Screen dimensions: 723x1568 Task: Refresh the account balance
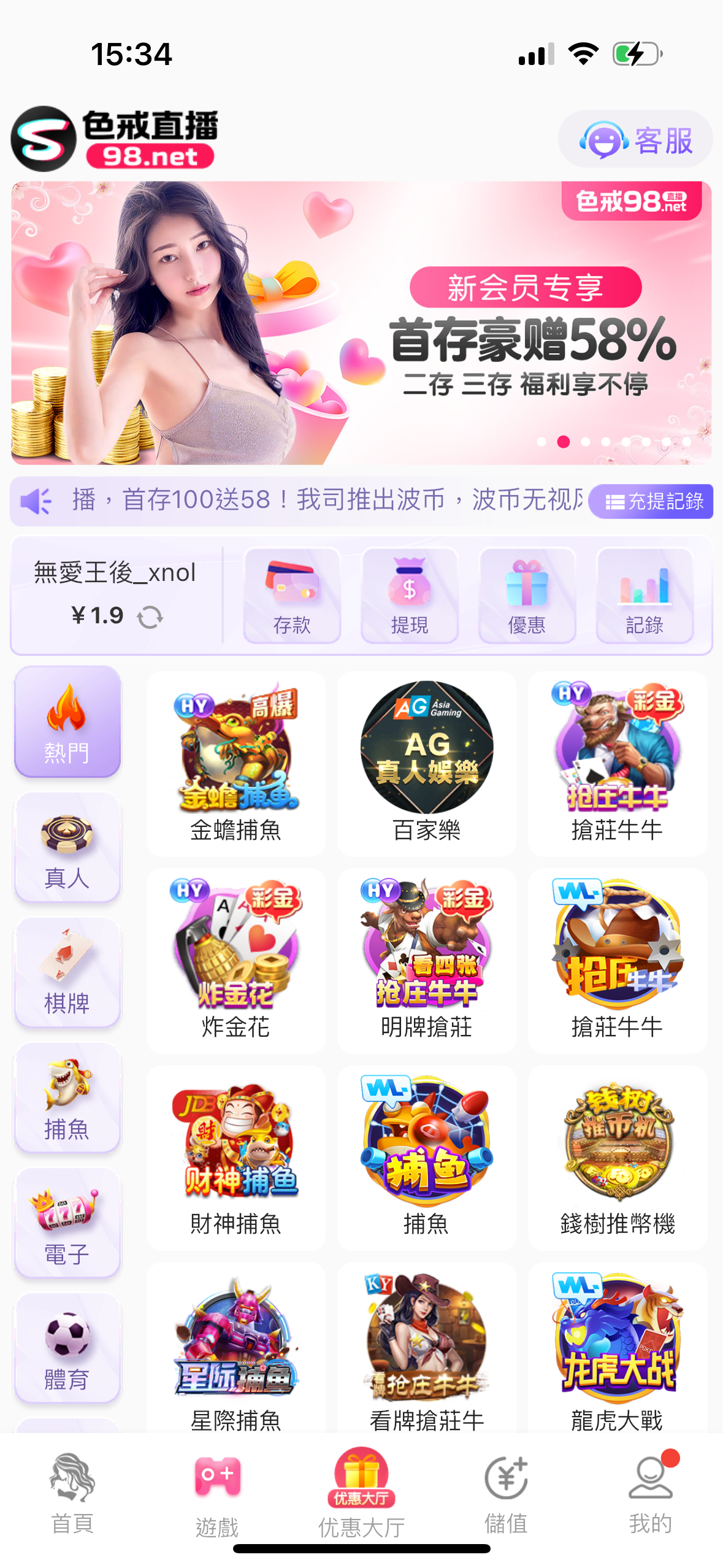click(x=150, y=616)
